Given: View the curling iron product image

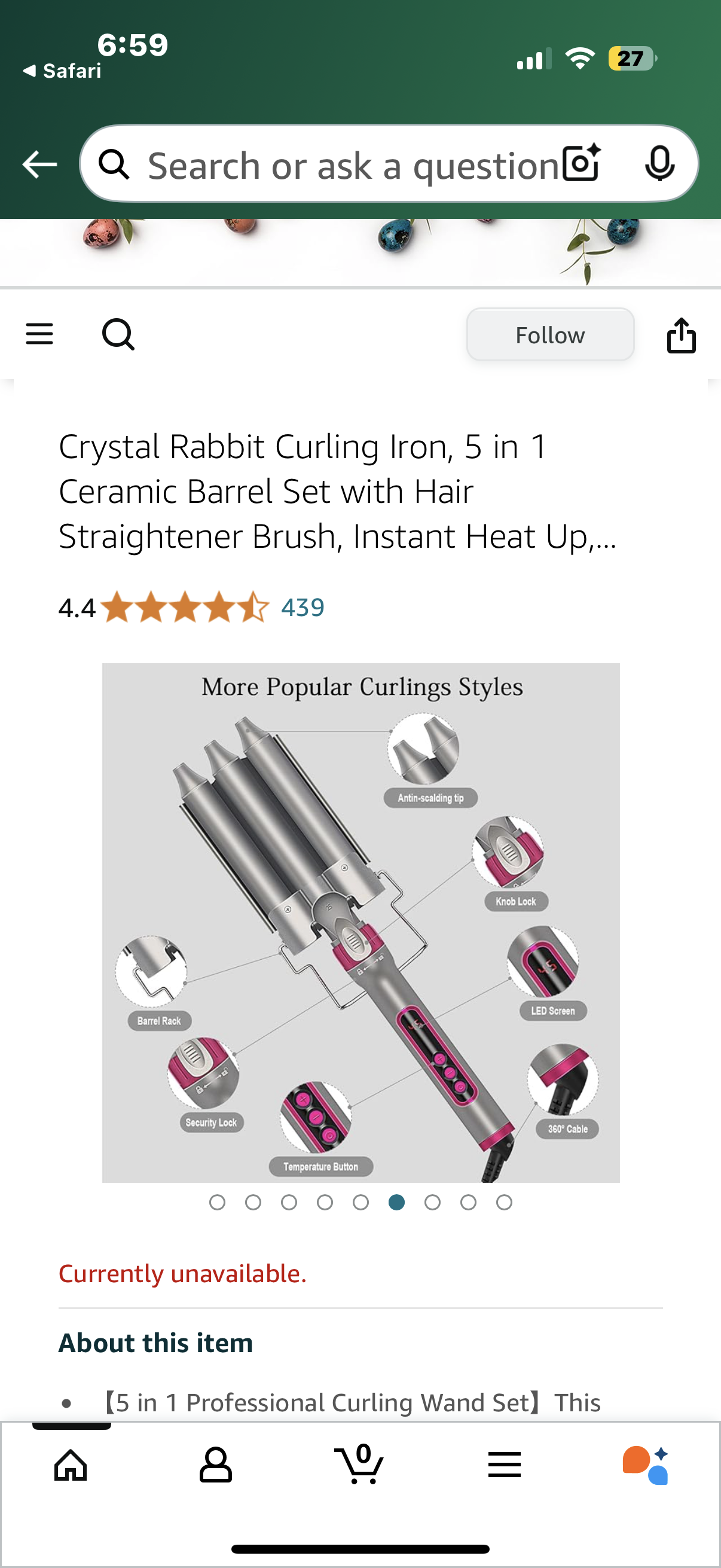Looking at the screenshot, I should pos(360,922).
